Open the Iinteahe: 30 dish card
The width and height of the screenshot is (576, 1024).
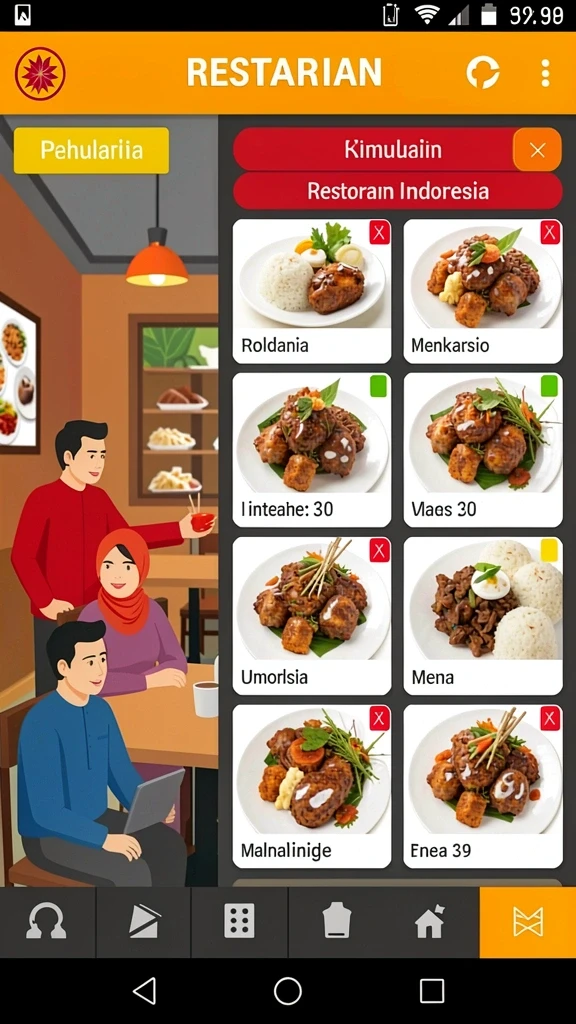(x=312, y=450)
